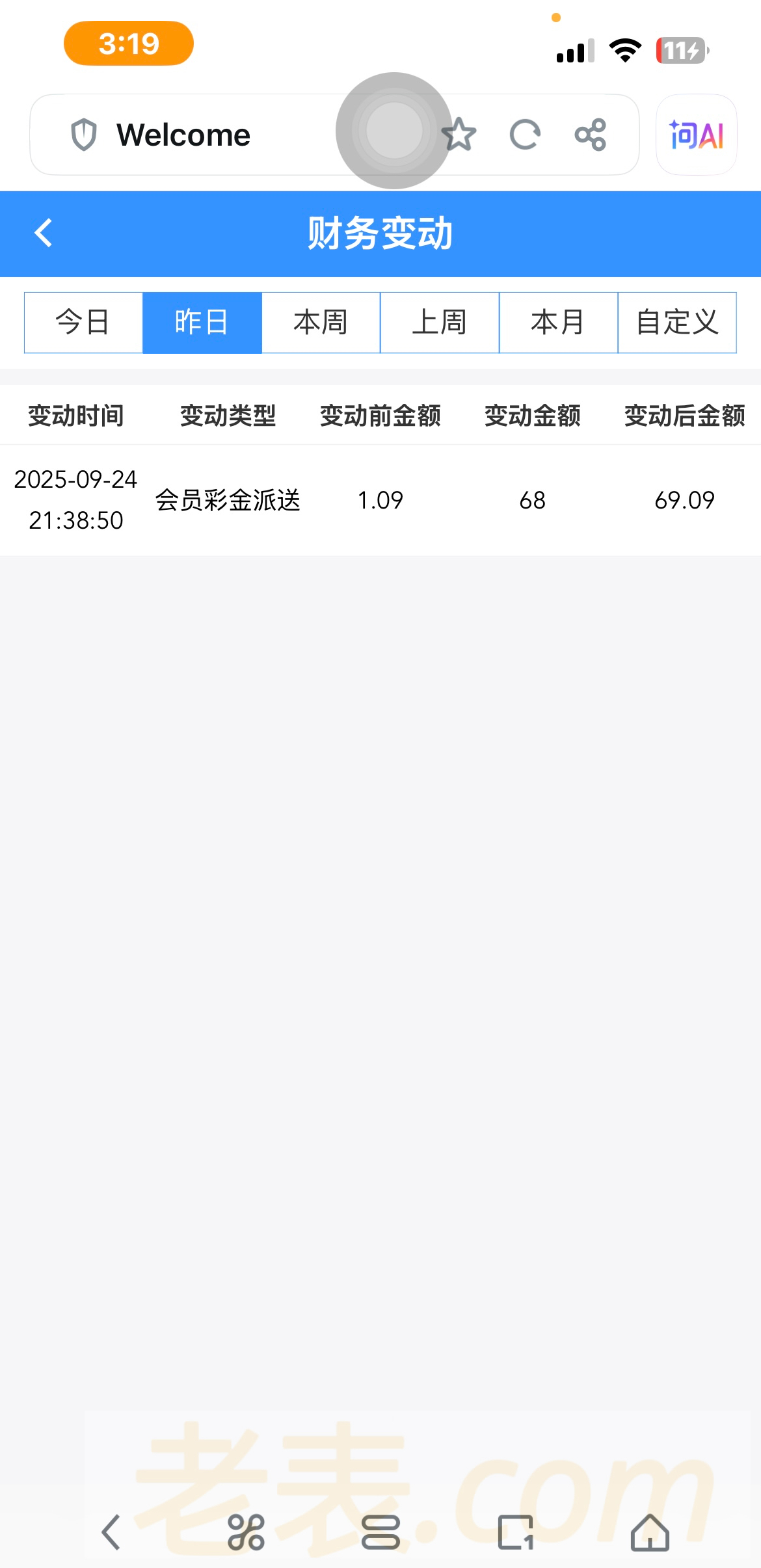Open the browser tabs switcher
The width and height of the screenshot is (761, 1568).
pyautogui.click(x=515, y=1532)
